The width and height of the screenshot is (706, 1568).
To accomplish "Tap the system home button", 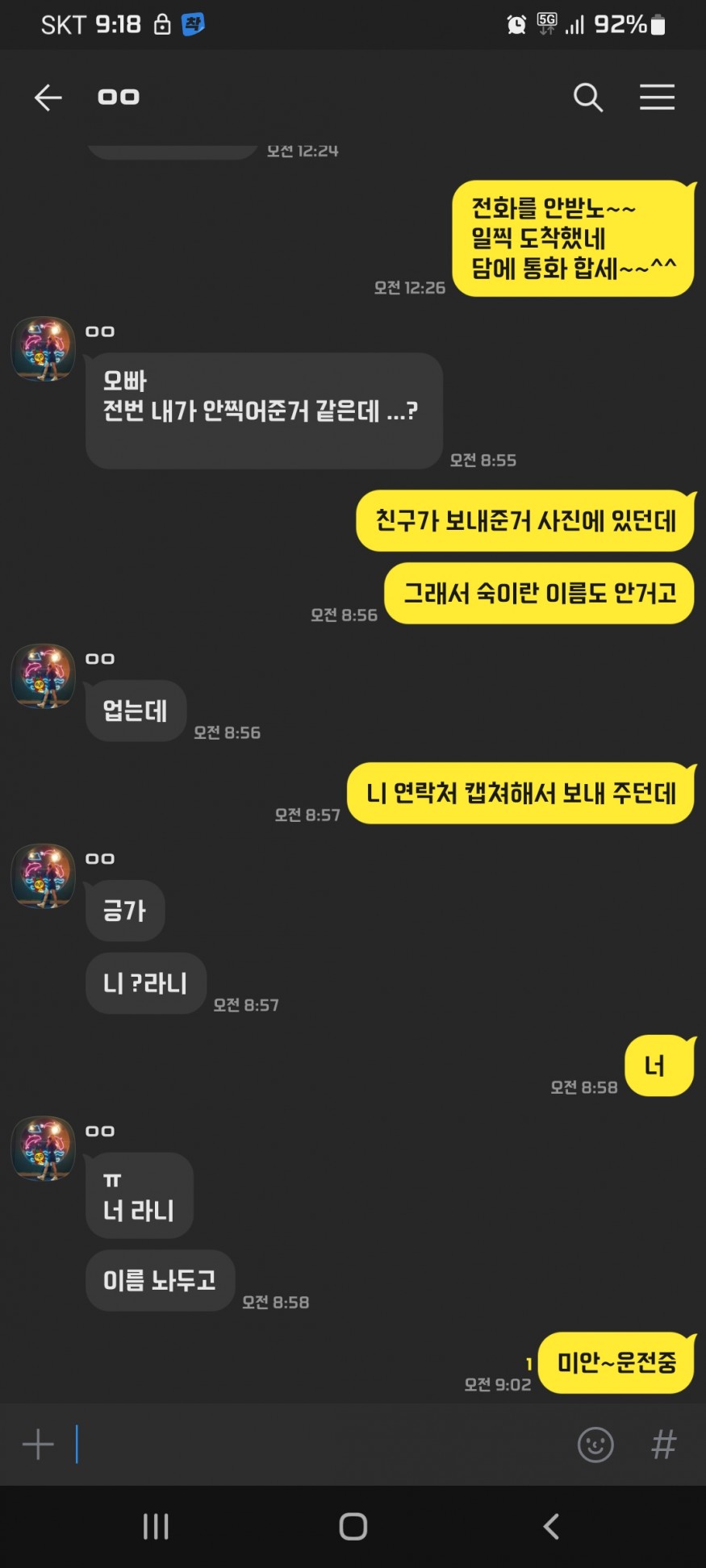I will click(x=353, y=1526).
